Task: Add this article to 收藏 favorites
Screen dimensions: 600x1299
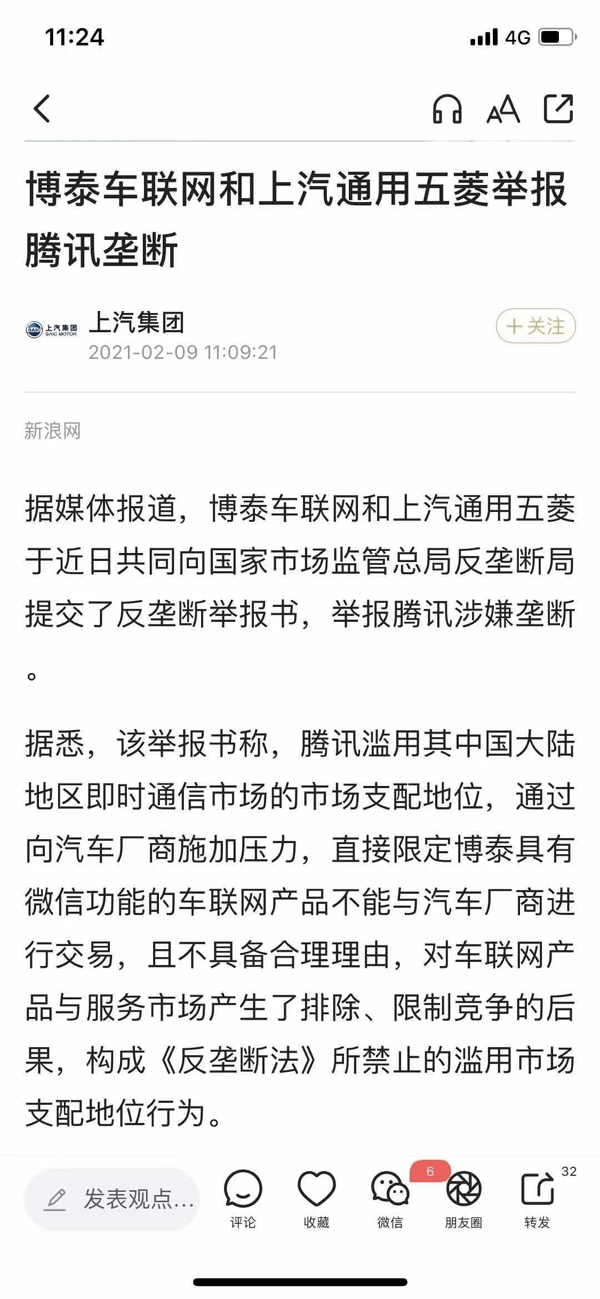Action: (316, 1198)
